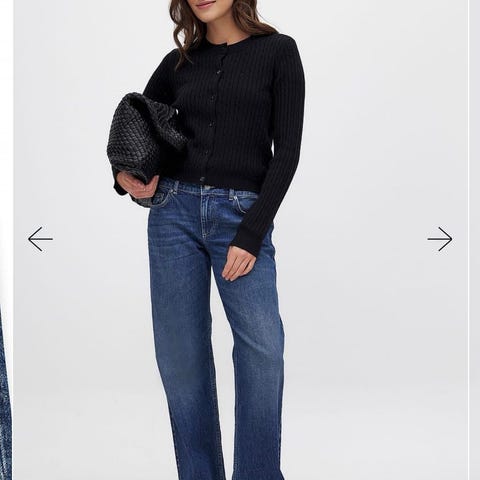This screenshot has height=480, width=480.
Task: Go to the previous product photo
Action: point(40,239)
